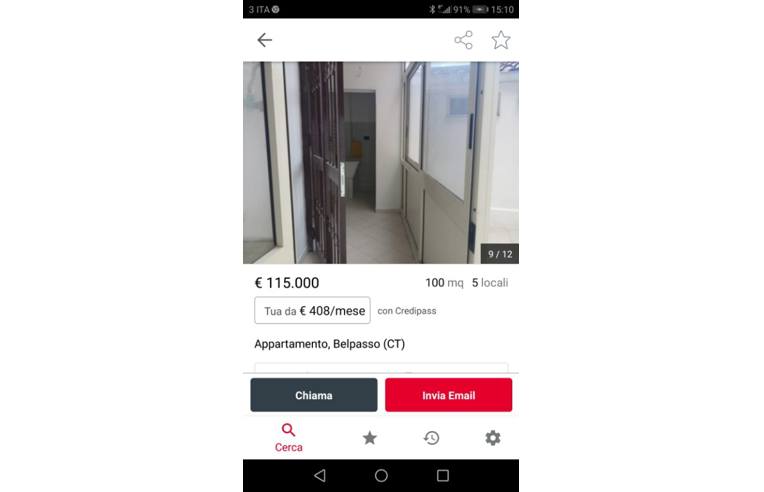This screenshot has width=764, height=492.
Task: Go back using the top arrow
Action: [264, 40]
